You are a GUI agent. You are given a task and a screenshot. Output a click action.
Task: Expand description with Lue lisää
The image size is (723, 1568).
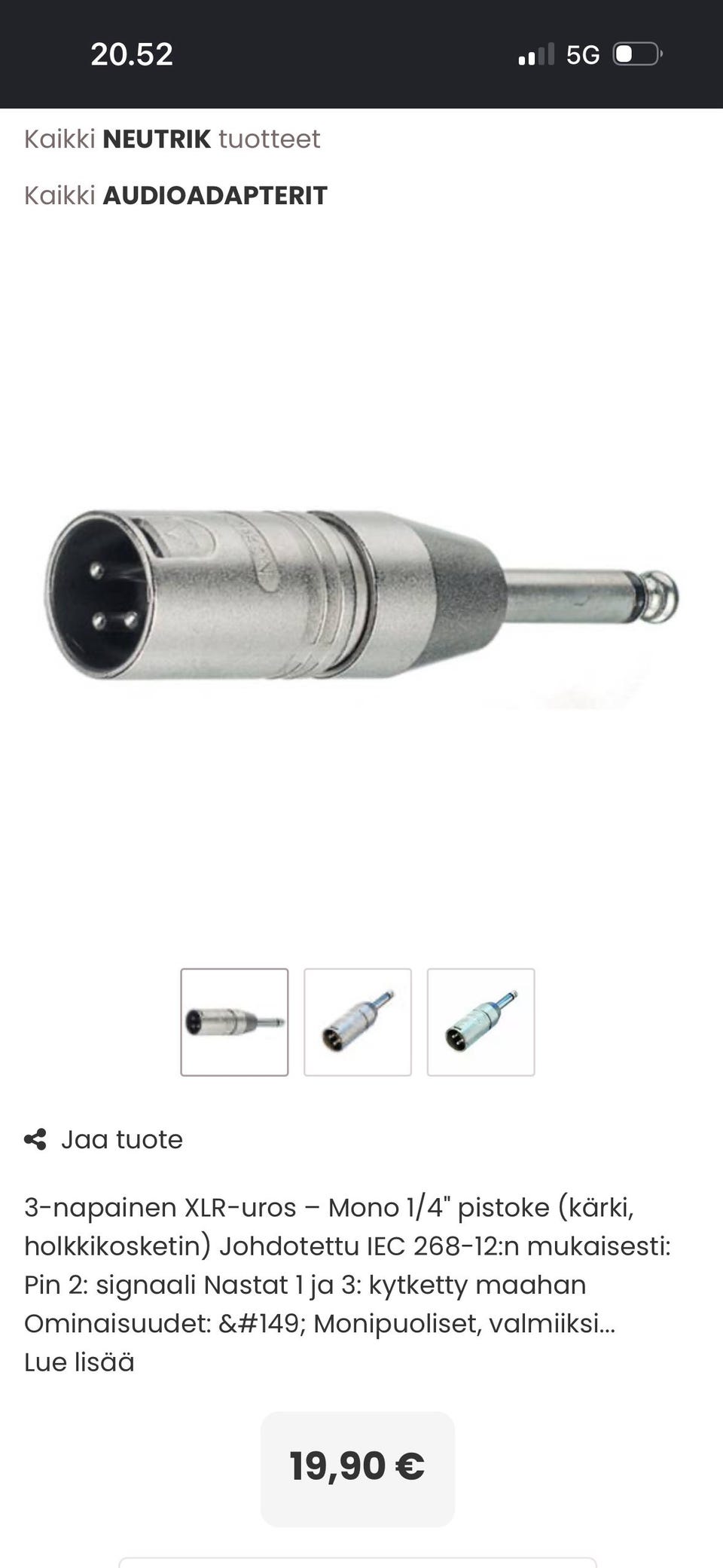79,1362
